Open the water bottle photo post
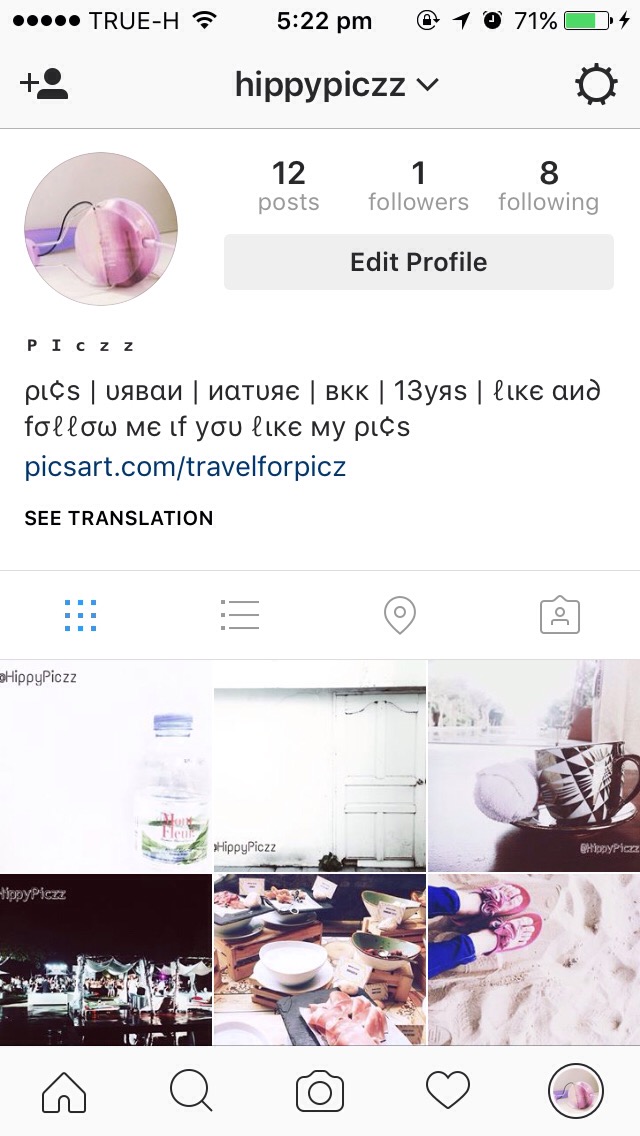 coord(105,765)
